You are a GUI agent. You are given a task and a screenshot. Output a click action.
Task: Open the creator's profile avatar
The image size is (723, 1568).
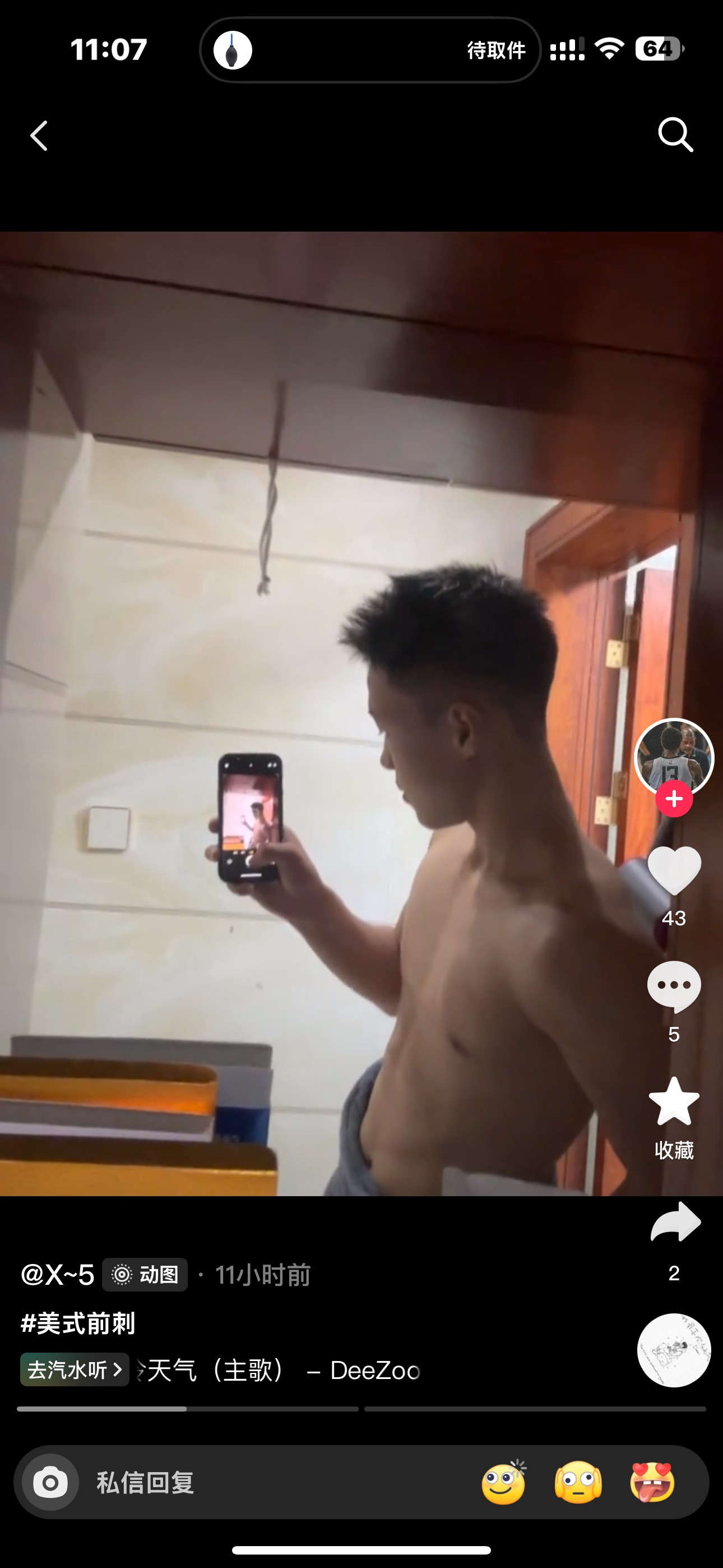click(674, 757)
